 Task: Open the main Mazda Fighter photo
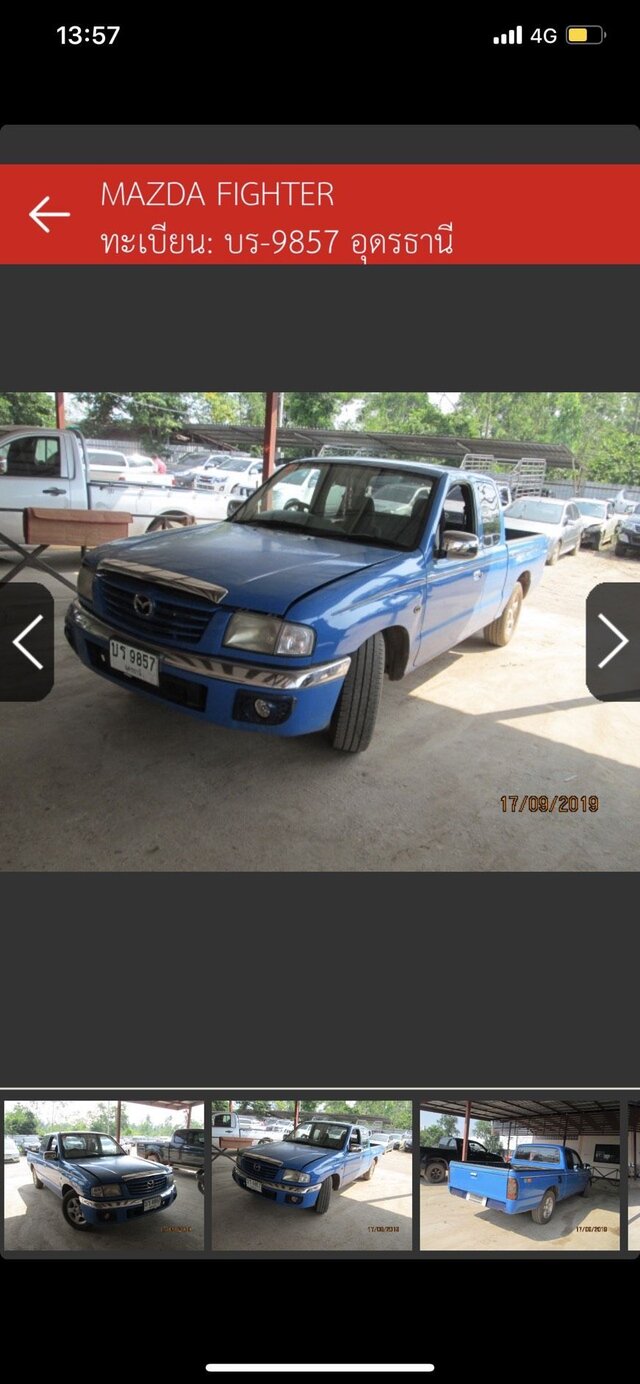(320, 631)
